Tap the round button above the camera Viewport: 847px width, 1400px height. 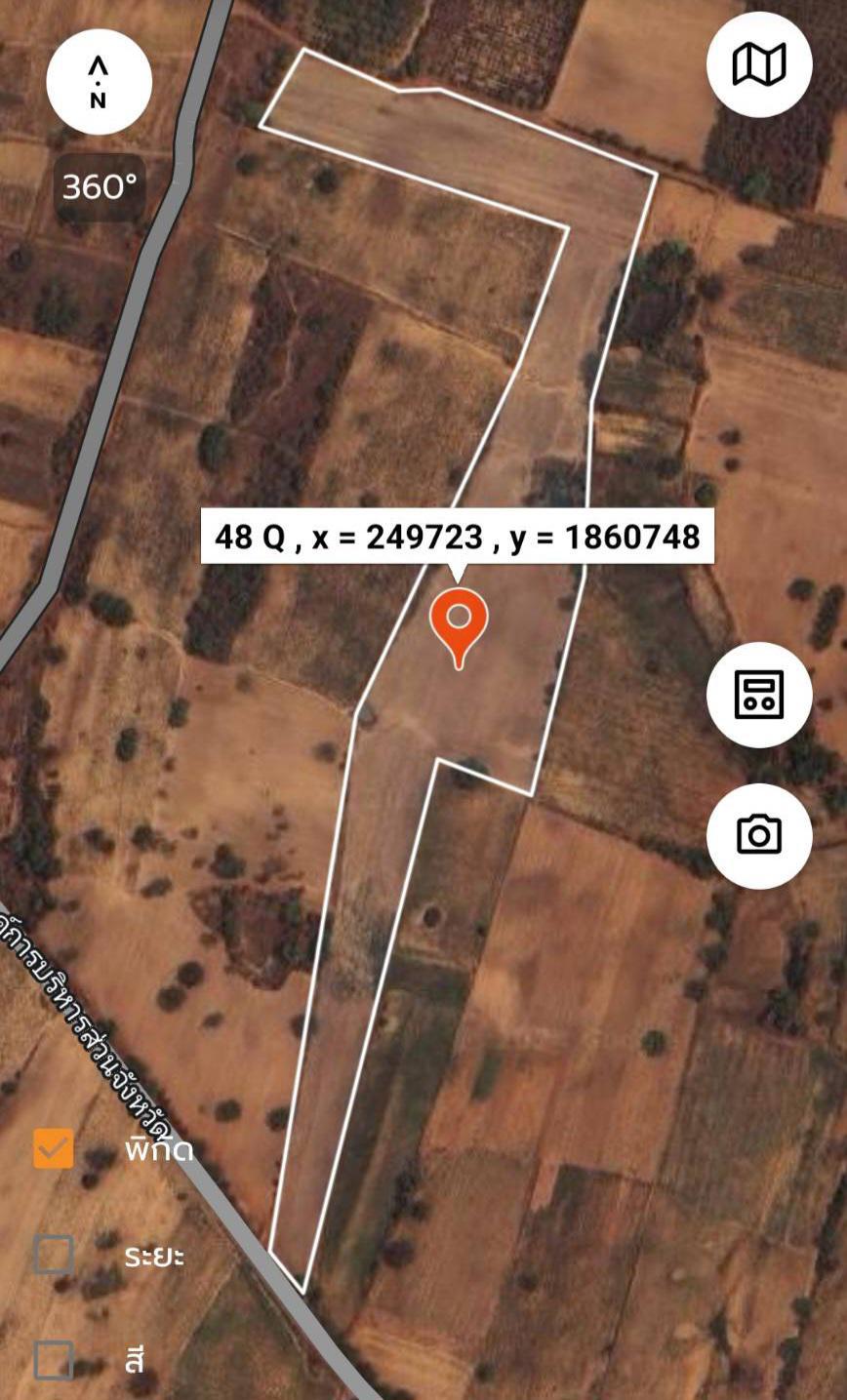(759, 695)
